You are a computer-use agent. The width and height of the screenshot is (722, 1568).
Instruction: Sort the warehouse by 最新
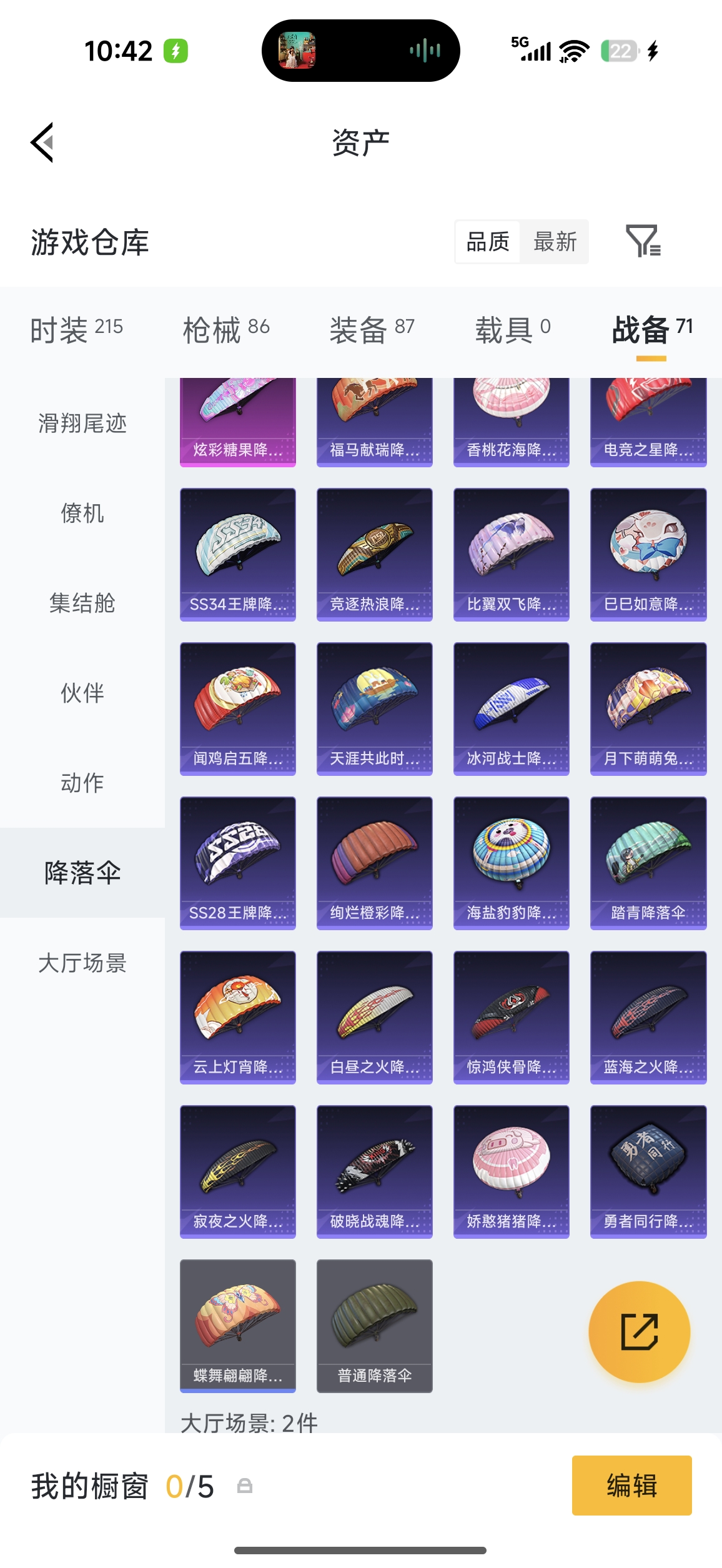coord(555,242)
